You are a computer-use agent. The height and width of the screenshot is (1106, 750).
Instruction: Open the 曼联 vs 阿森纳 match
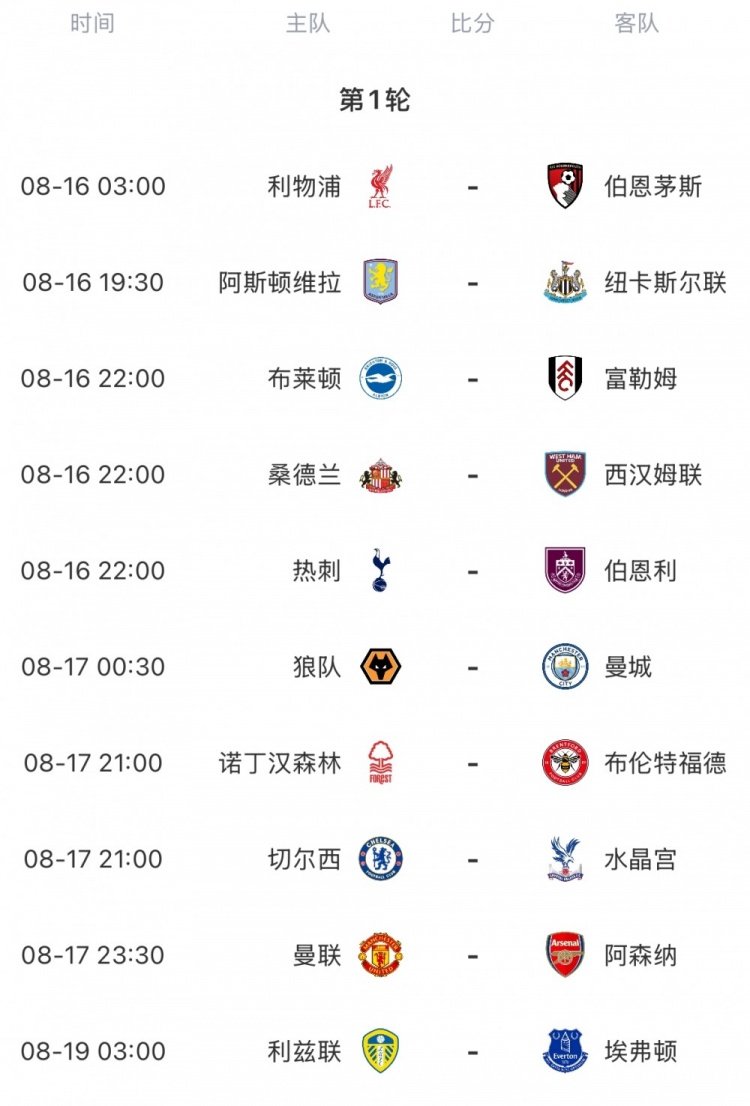pos(472,955)
